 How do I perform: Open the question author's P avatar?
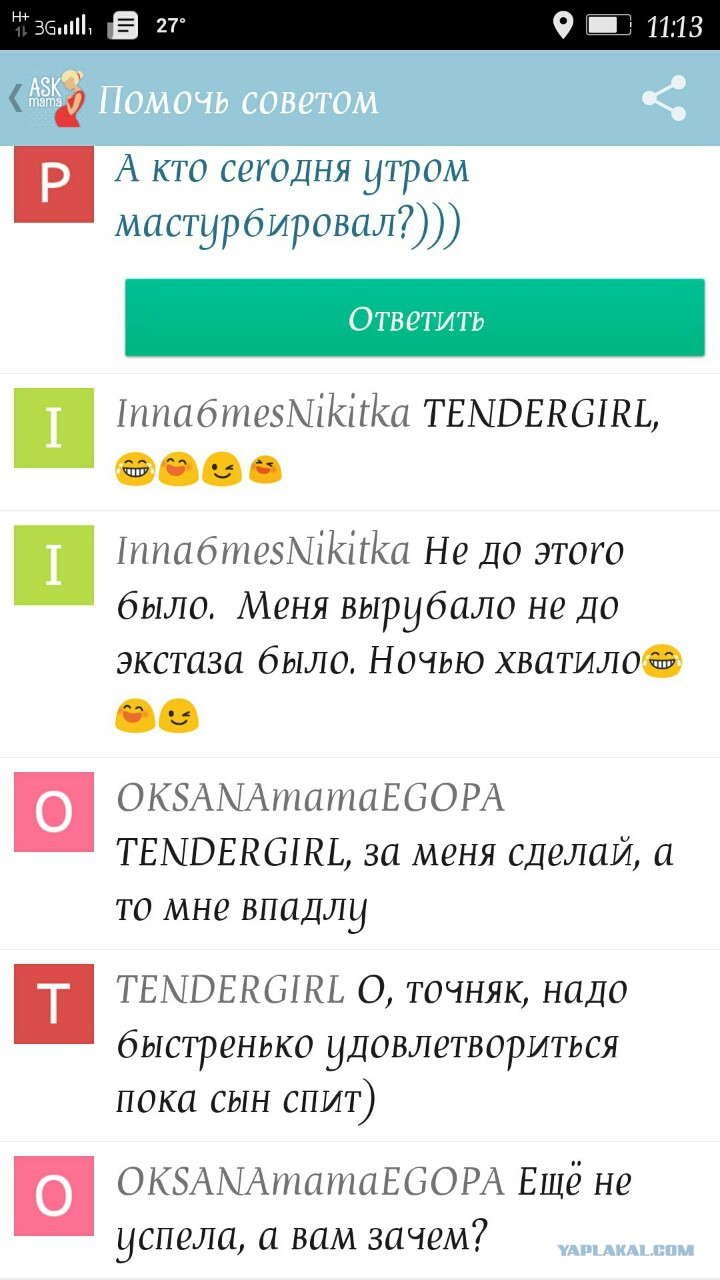coord(54,185)
